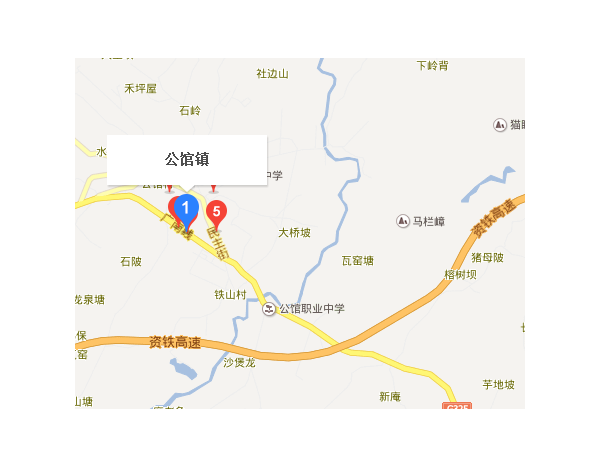Select the red map marker numbered 5
This screenshot has width=600, height=468.
(216, 212)
